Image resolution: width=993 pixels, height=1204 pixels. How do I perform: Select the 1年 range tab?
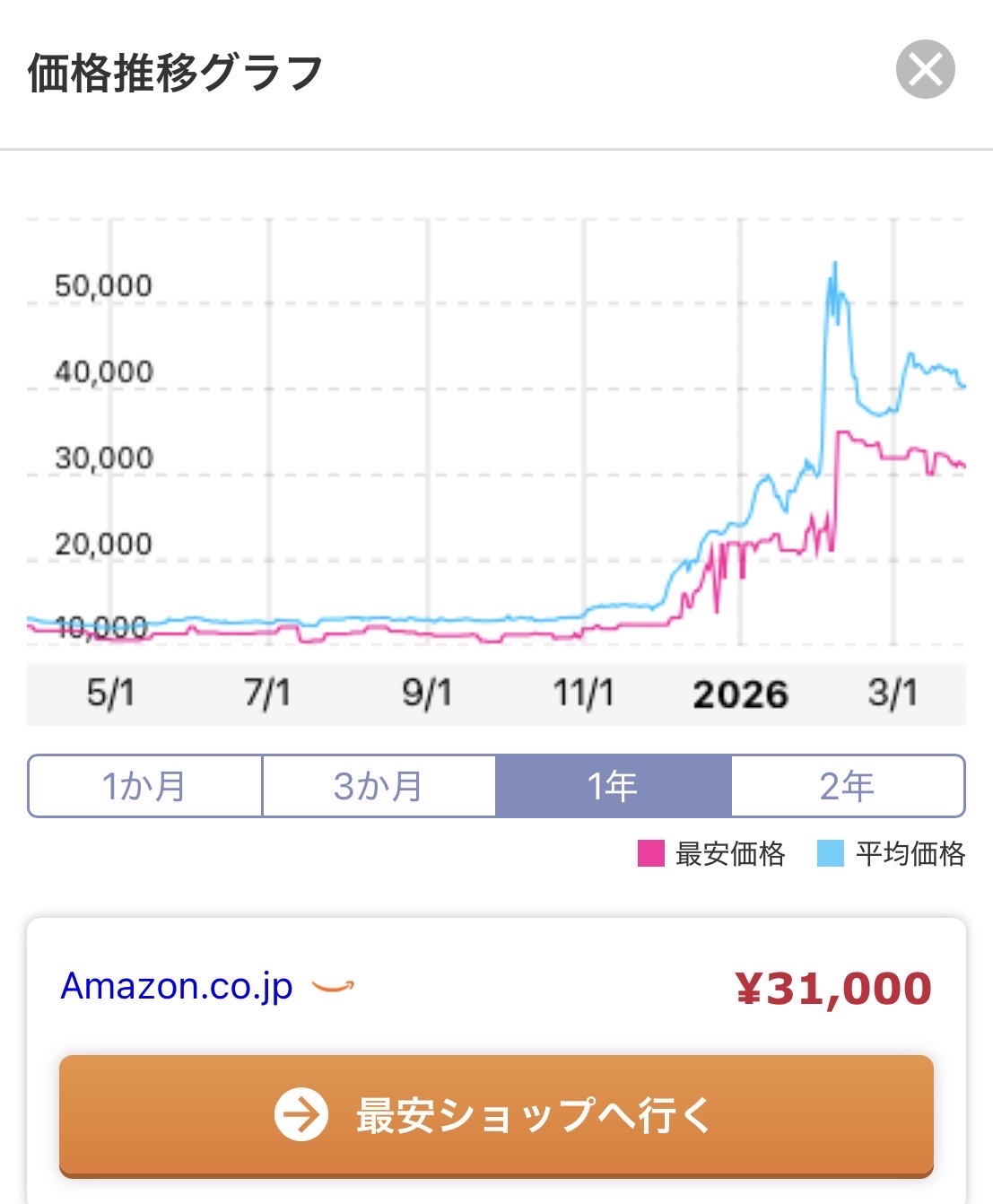(613, 786)
